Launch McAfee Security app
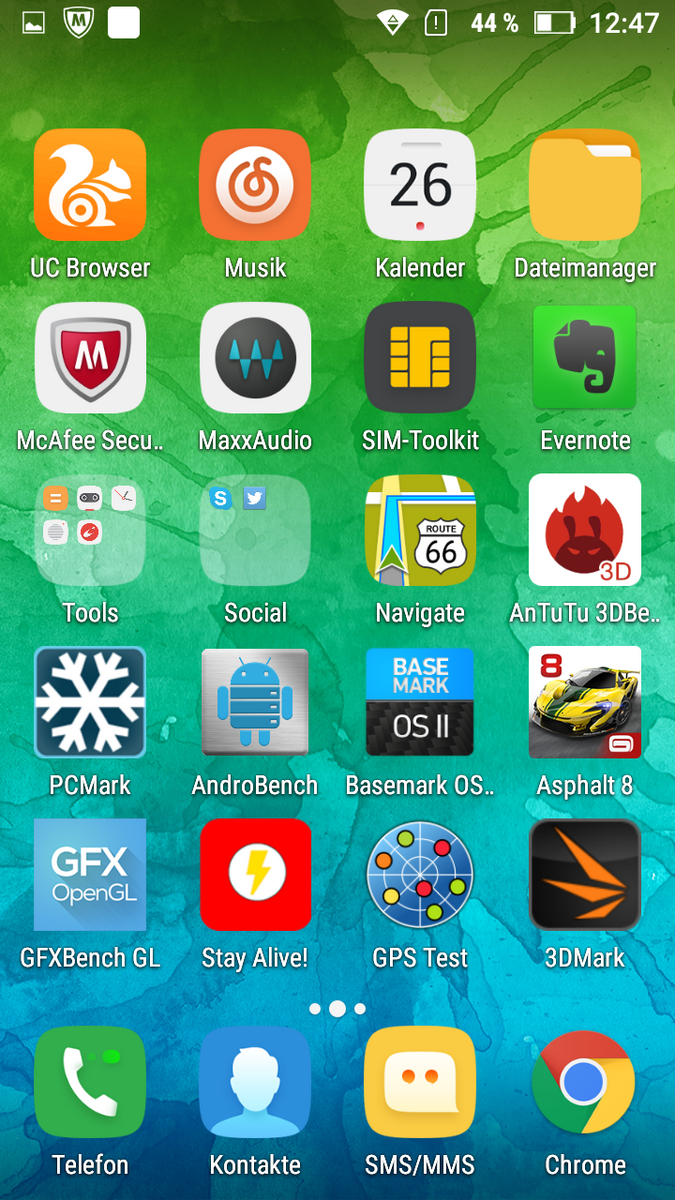The height and width of the screenshot is (1200, 675). coord(90,358)
